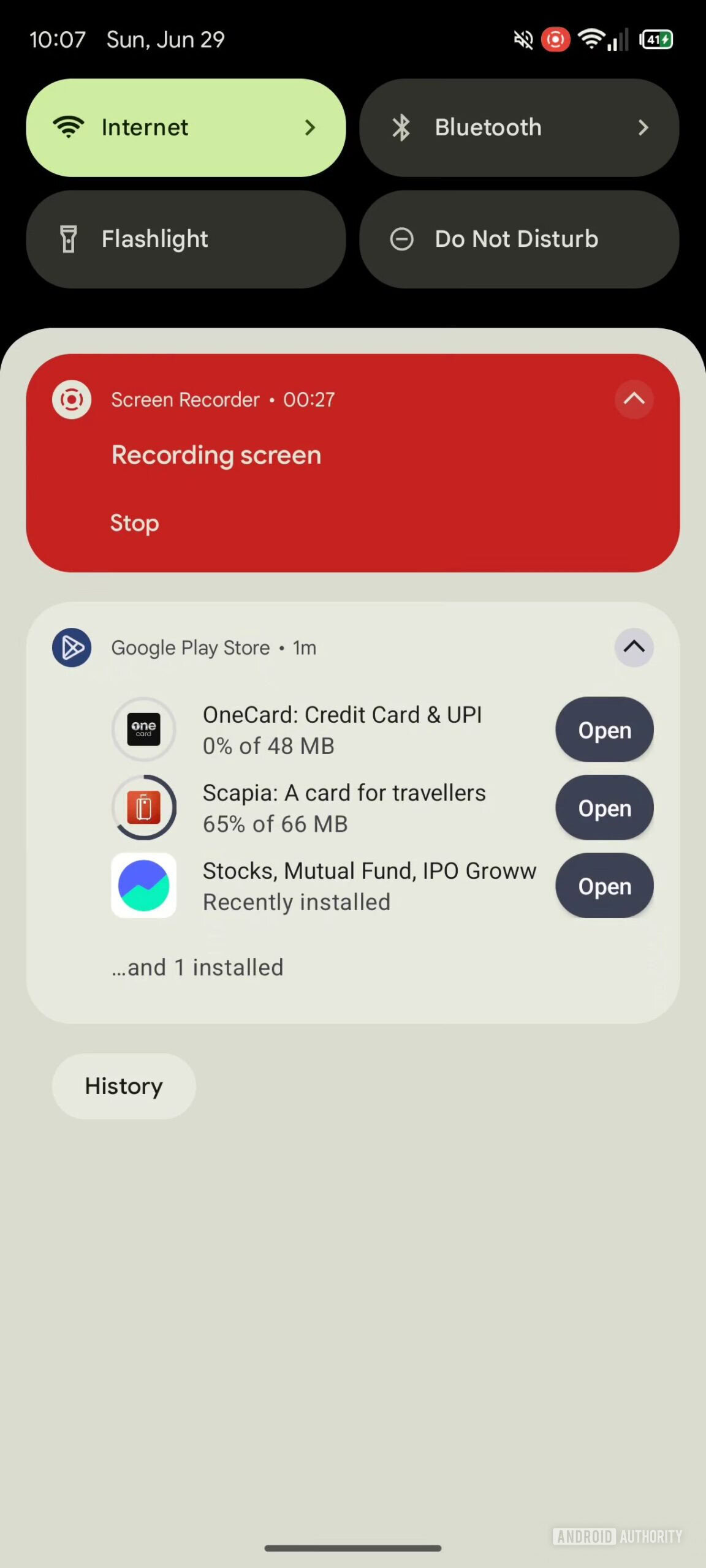Collapse the Google Play Store notification

pos(634,647)
